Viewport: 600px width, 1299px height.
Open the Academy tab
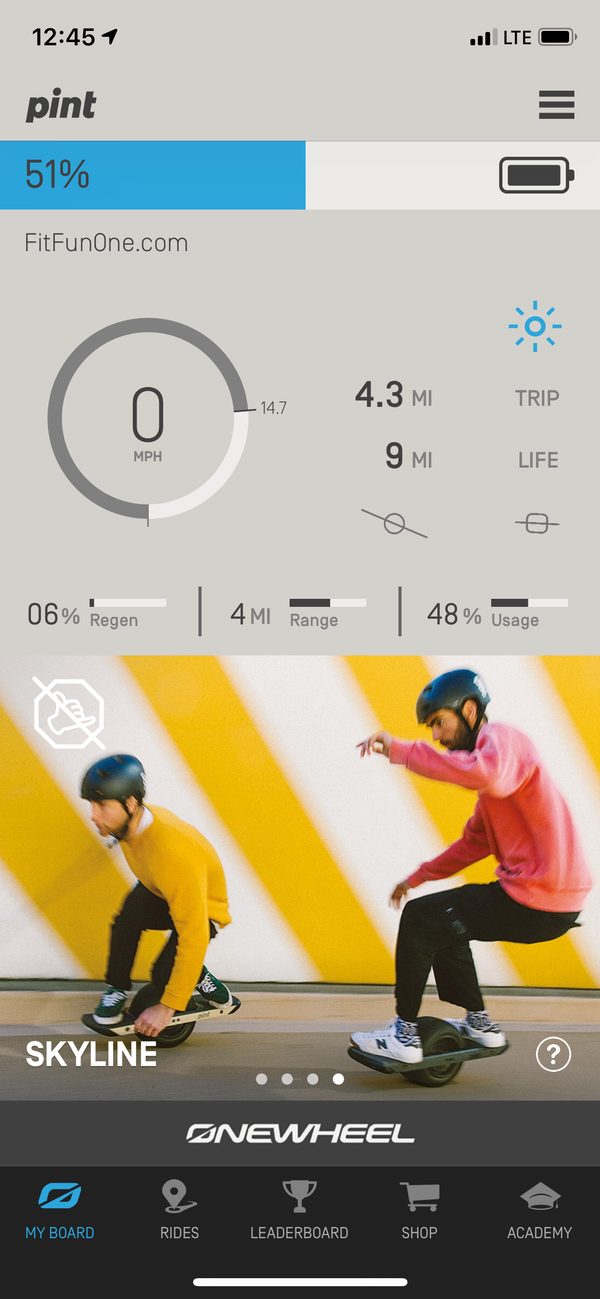[539, 1210]
